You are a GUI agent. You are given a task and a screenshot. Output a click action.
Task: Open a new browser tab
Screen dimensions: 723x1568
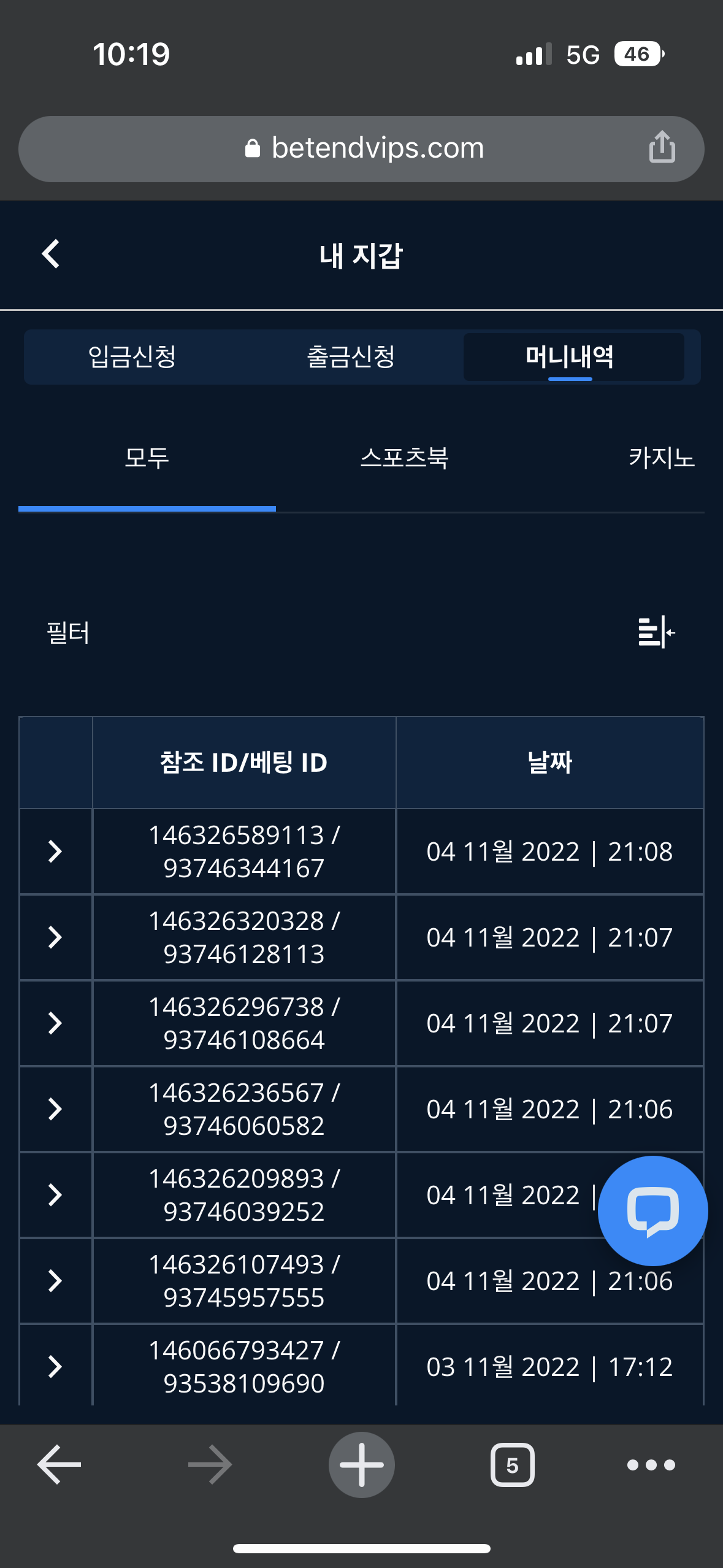362,1464
